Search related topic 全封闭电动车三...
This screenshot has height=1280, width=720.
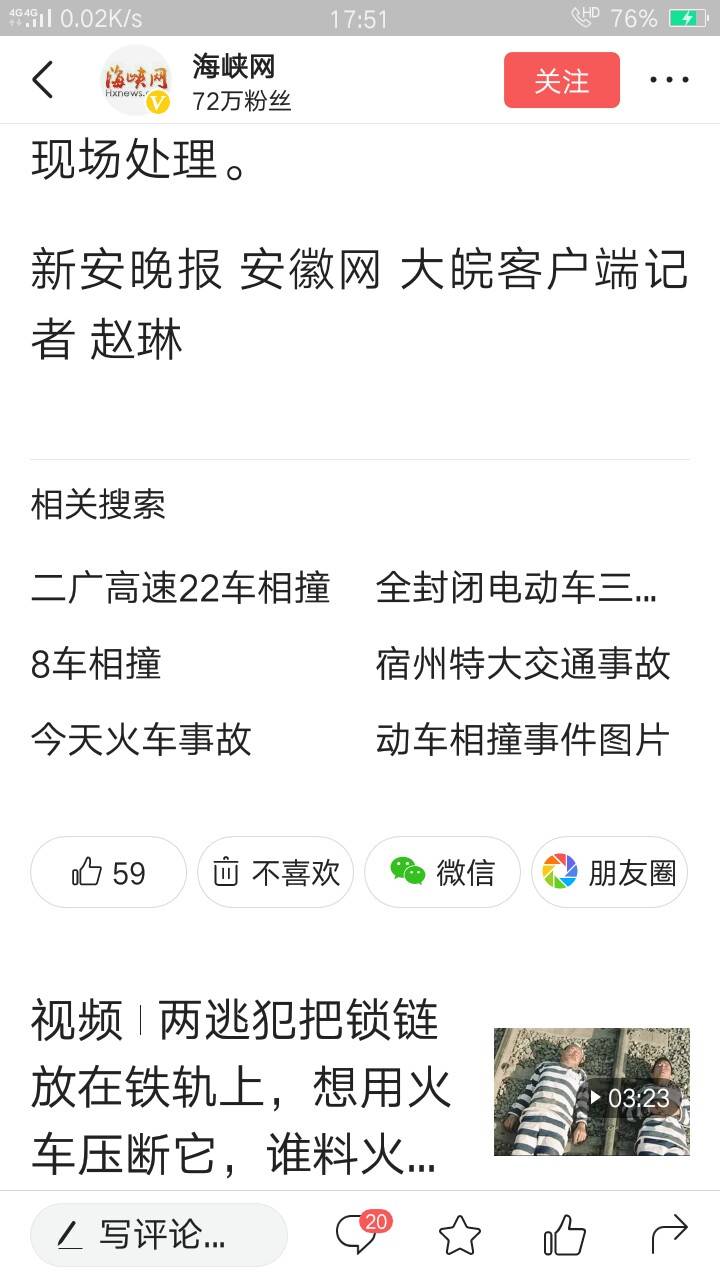pos(517,588)
